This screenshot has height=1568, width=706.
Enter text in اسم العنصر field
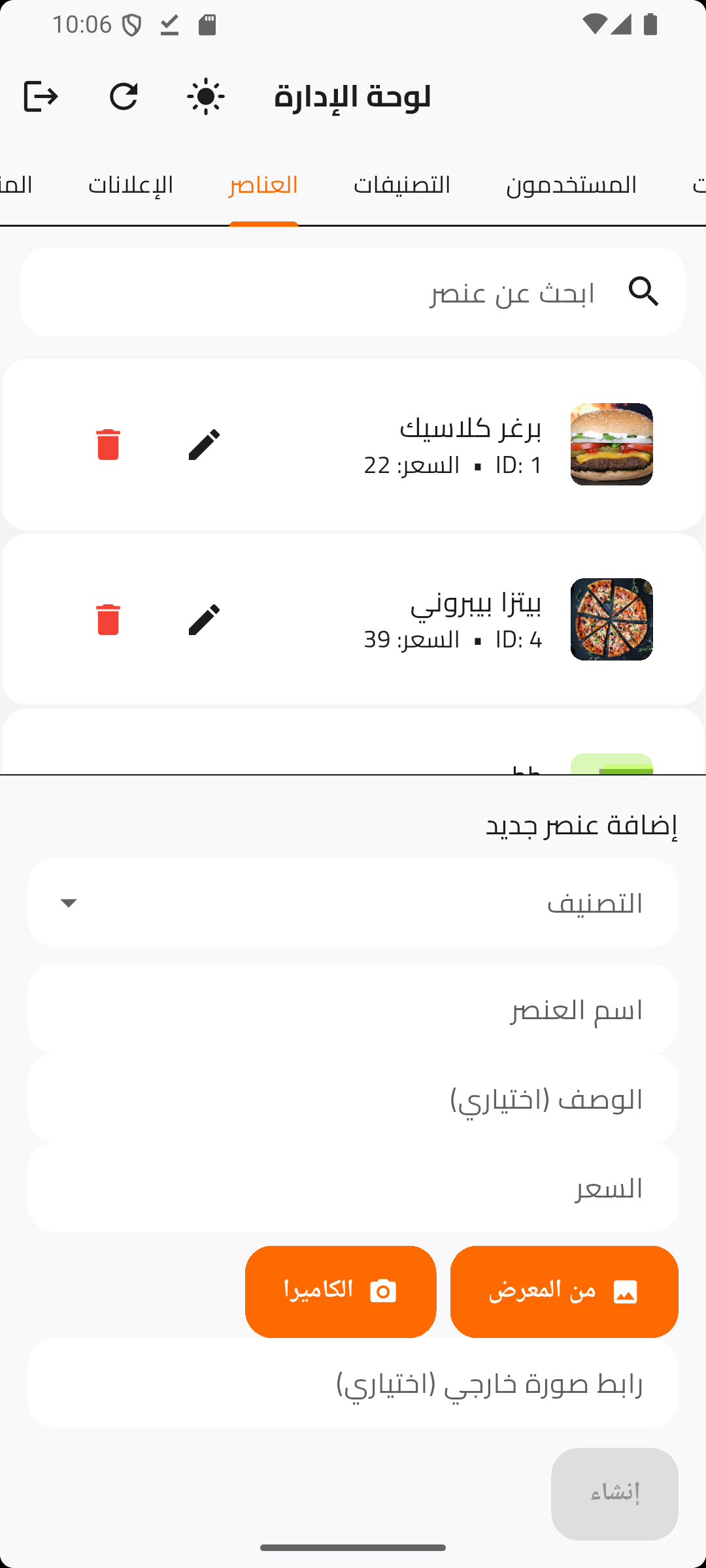[353, 1009]
